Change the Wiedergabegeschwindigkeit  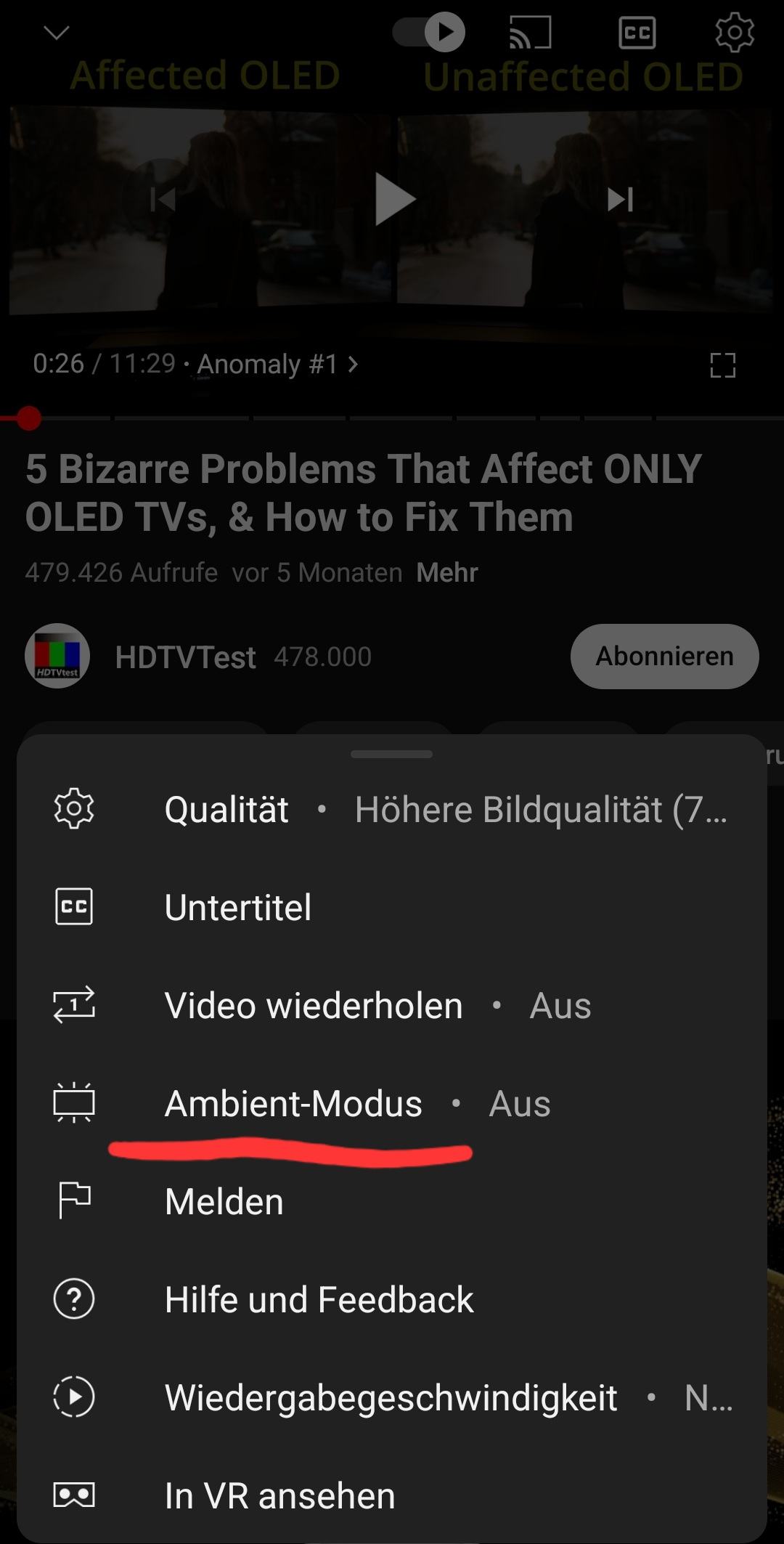tap(392, 1397)
